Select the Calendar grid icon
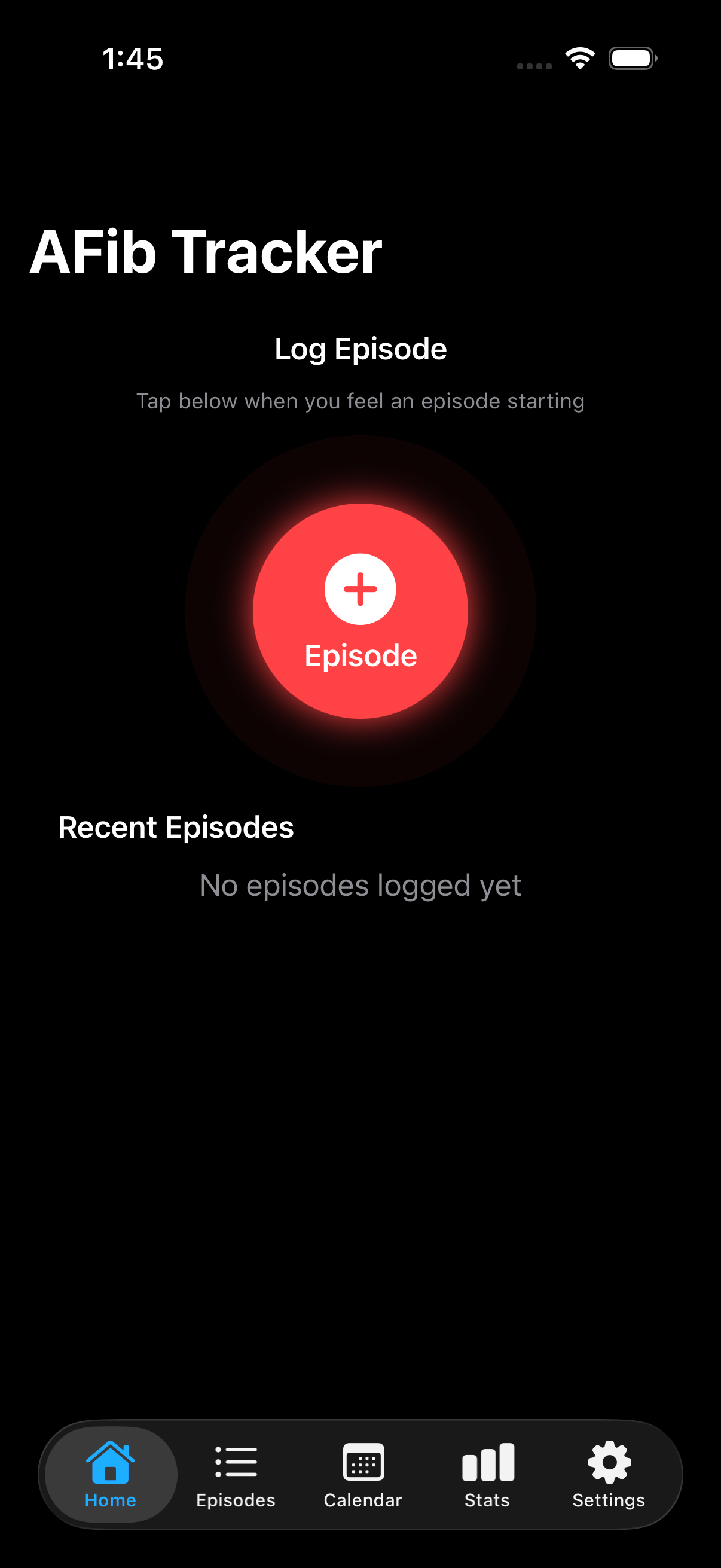Viewport: 721px width, 1568px height. pyautogui.click(x=363, y=1462)
